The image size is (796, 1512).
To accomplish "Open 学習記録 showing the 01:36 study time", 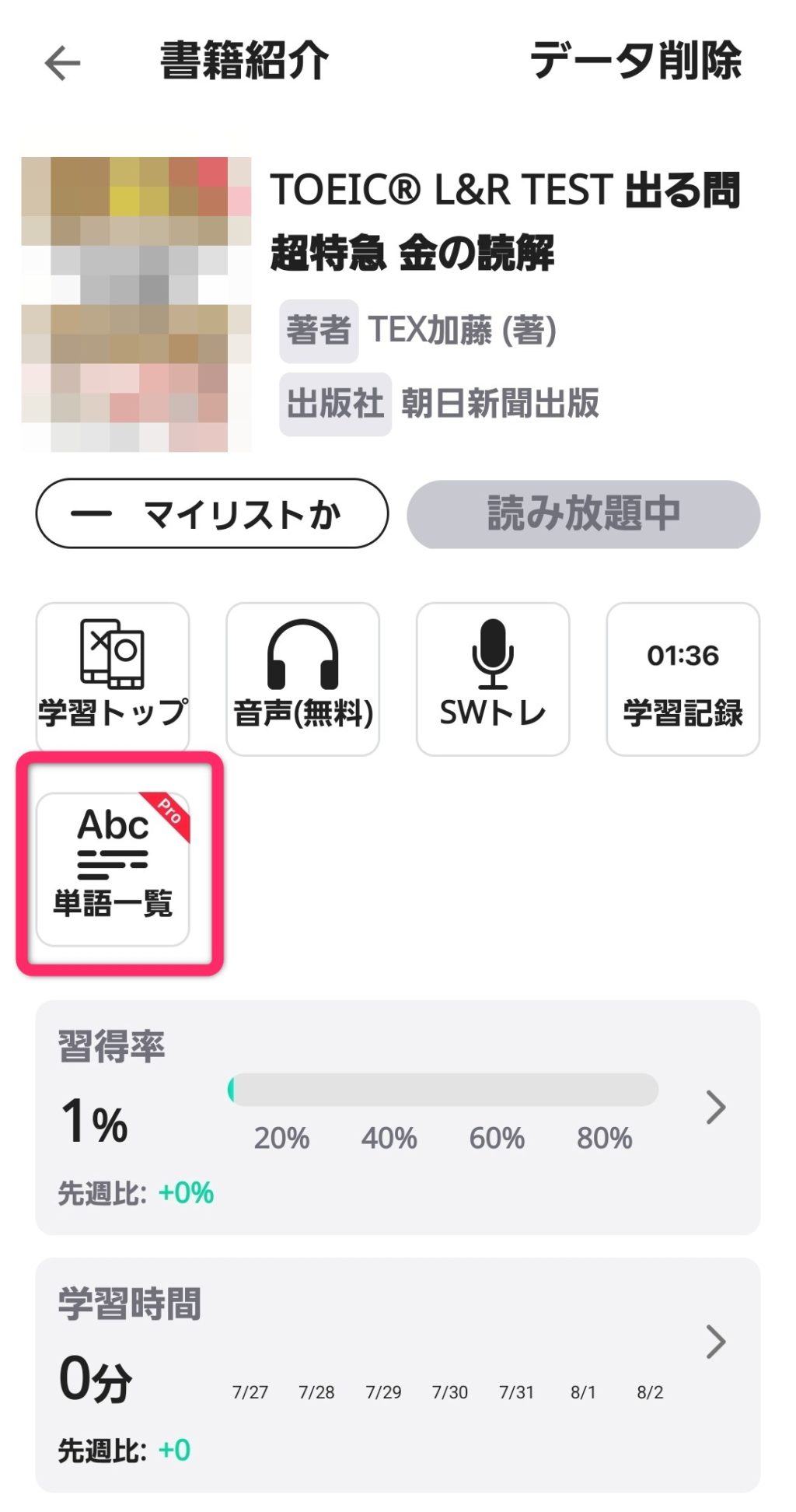I will (683, 675).
